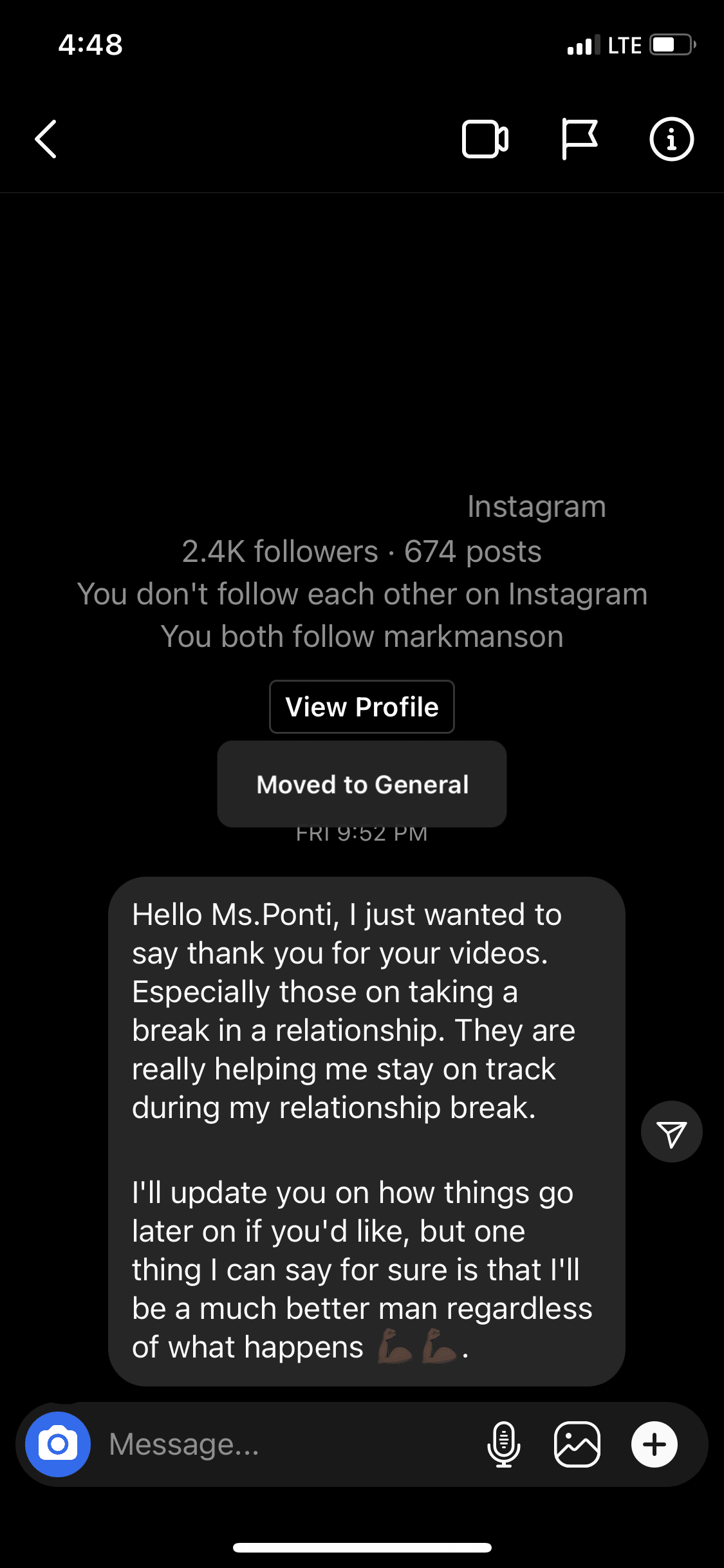Open the plus options menu

[x=654, y=1444]
